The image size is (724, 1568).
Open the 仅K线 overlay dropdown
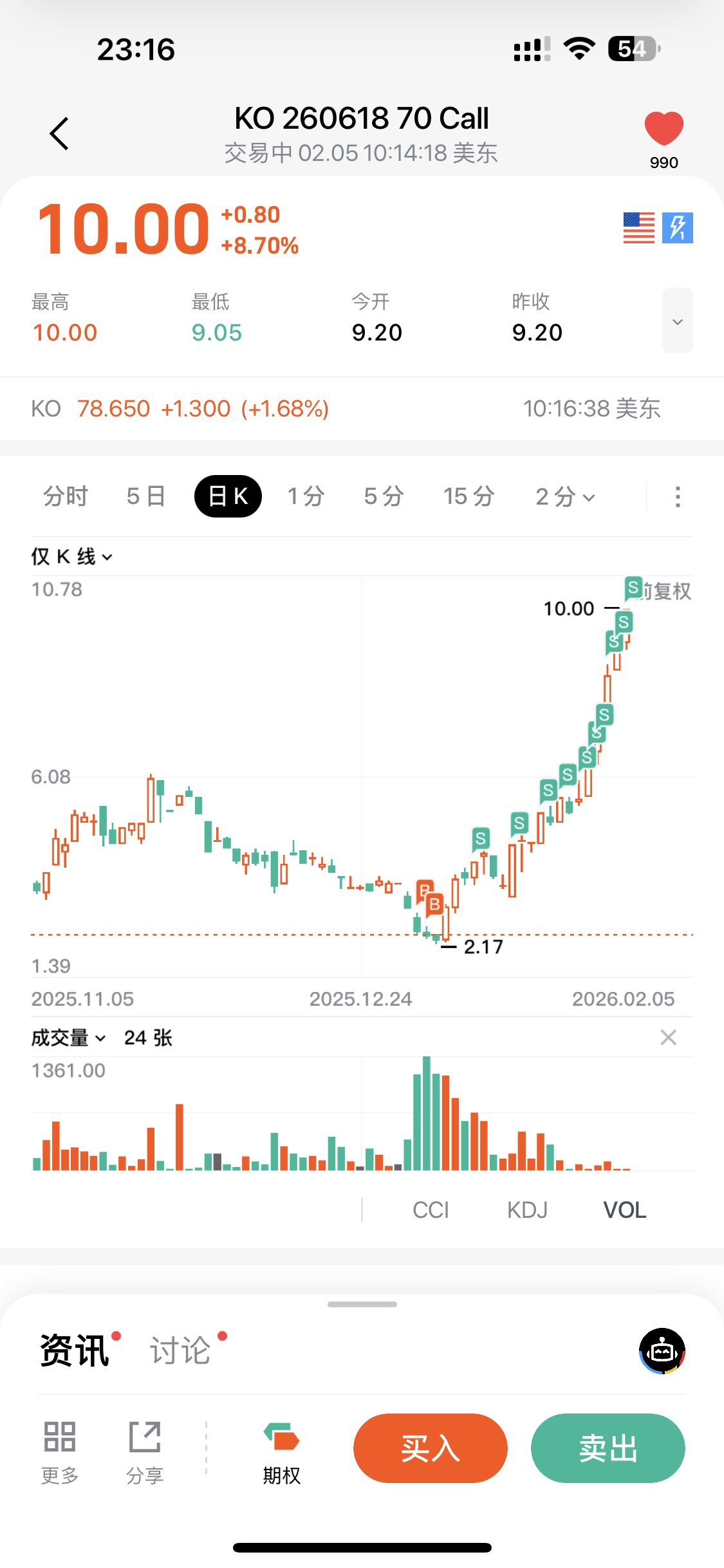coord(71,556)
